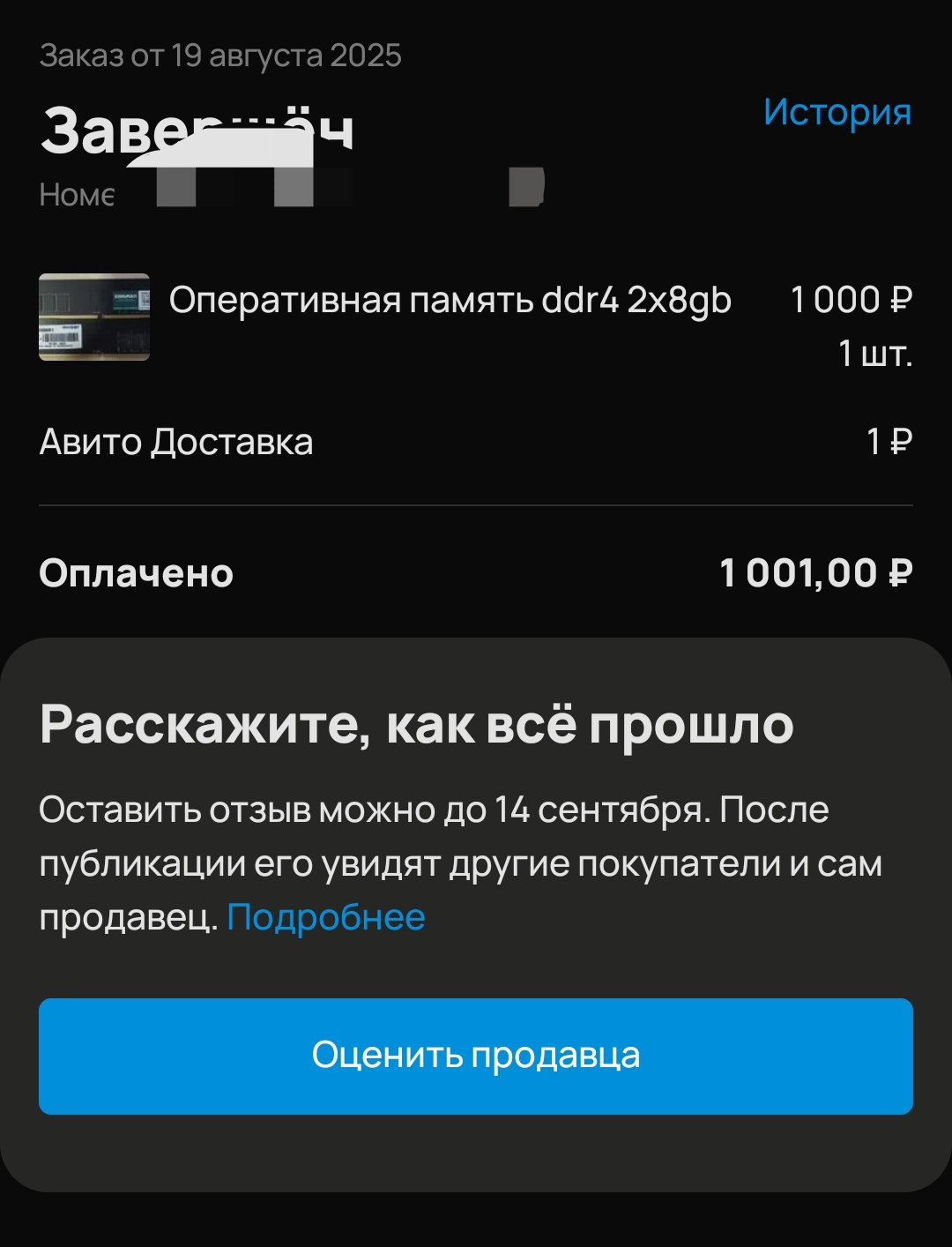Tap the Оценить продавца button

click(x=476, y=1056)
